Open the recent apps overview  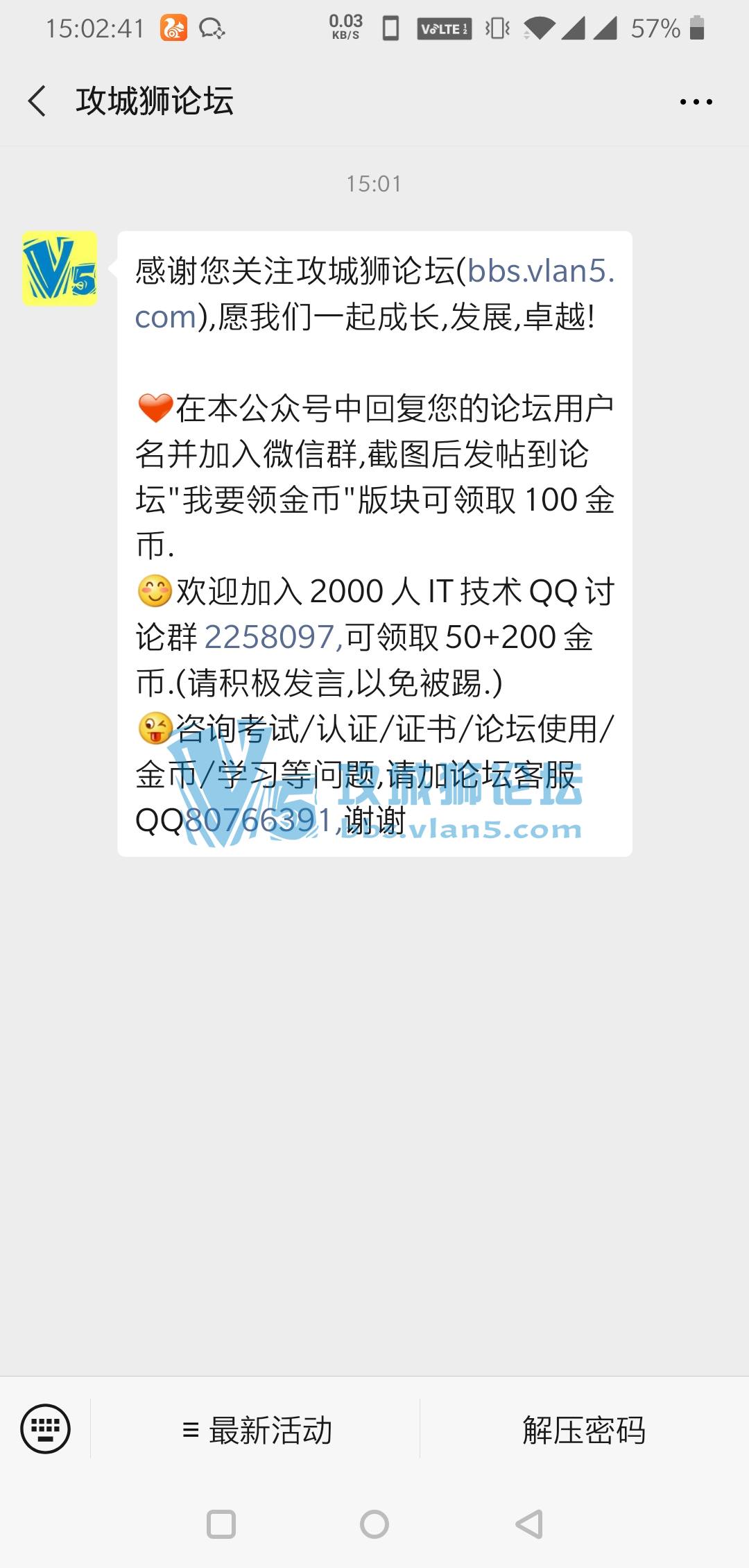point(221,1524)
